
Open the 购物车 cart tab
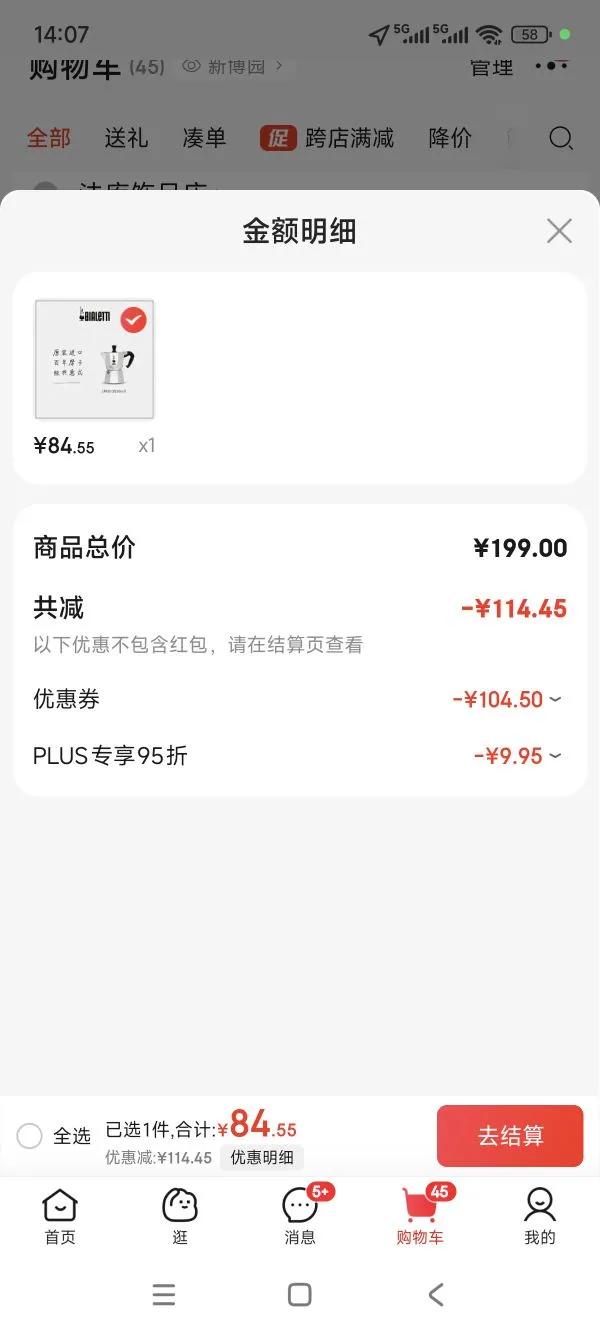pos(420,1216)
